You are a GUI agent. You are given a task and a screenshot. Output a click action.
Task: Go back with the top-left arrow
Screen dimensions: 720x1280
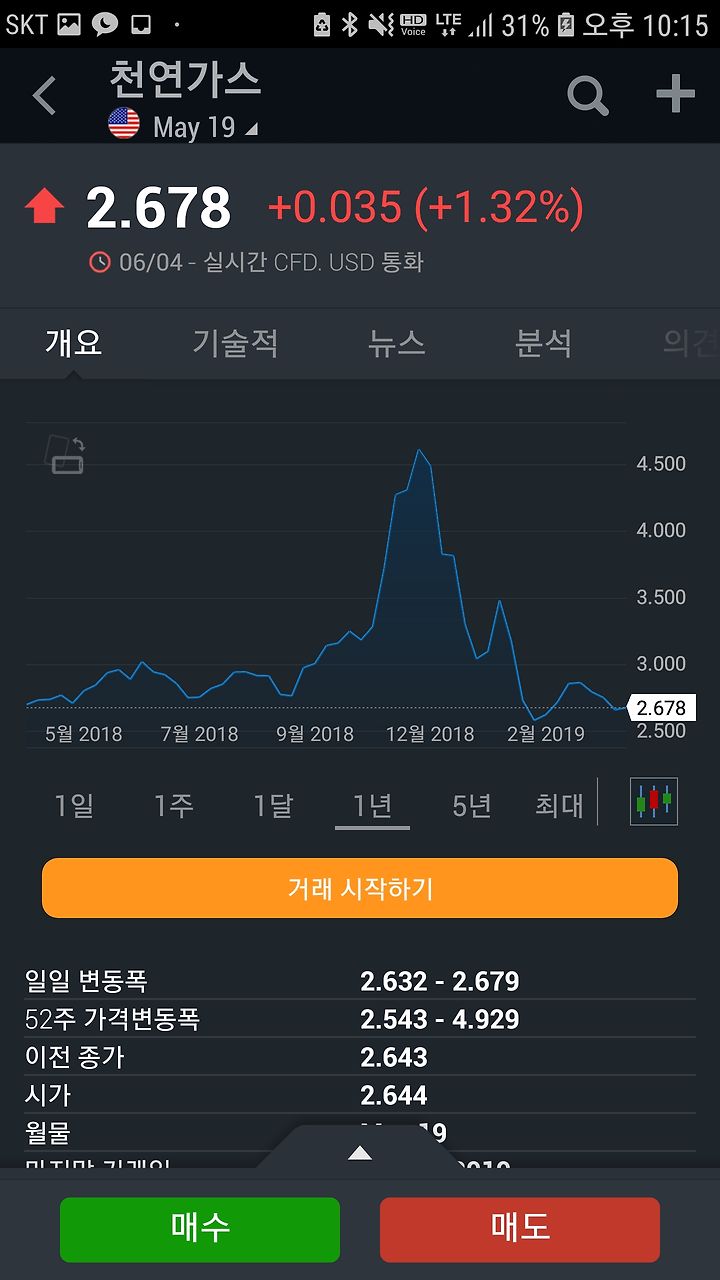point(44,97)
